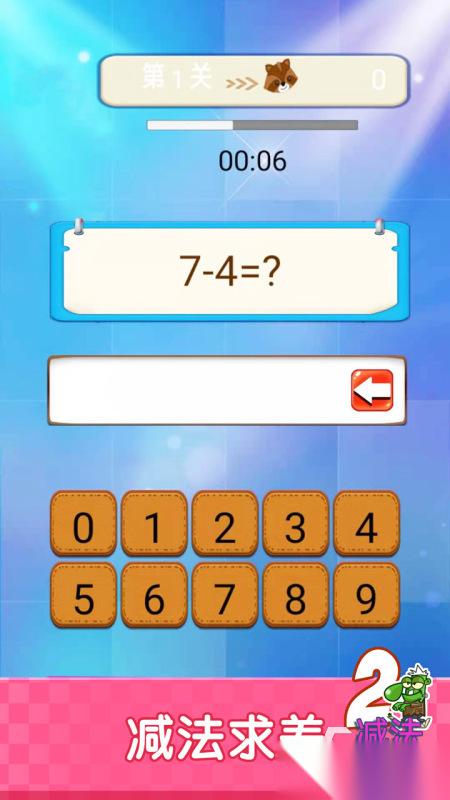
Task: Answer with the 3 key
Action: [x=296, y=523]
